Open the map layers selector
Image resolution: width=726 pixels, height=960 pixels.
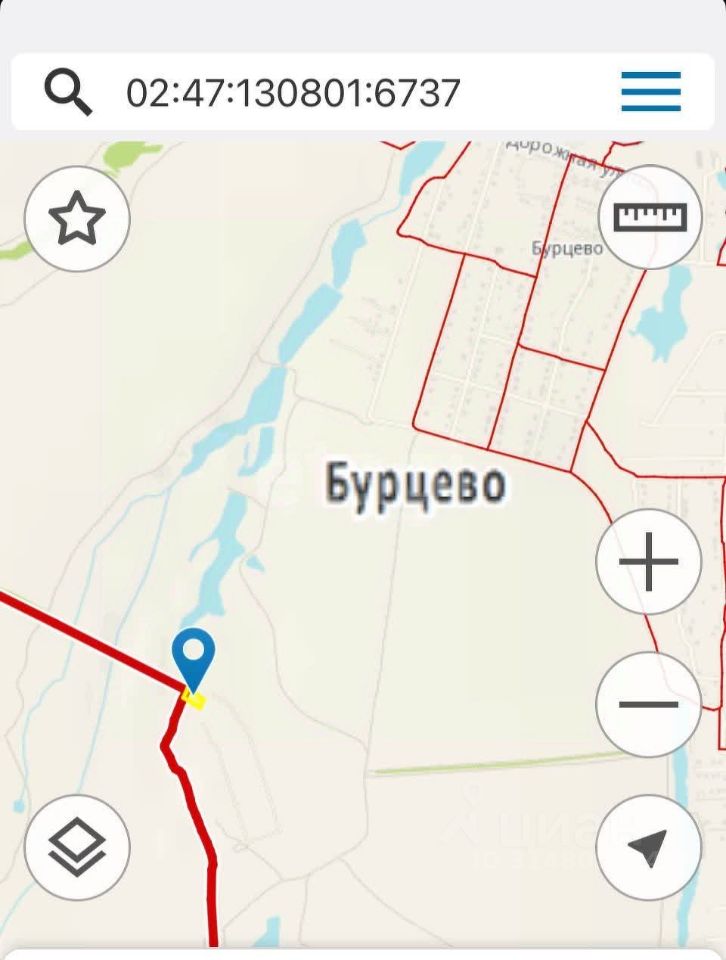(77, 848)
